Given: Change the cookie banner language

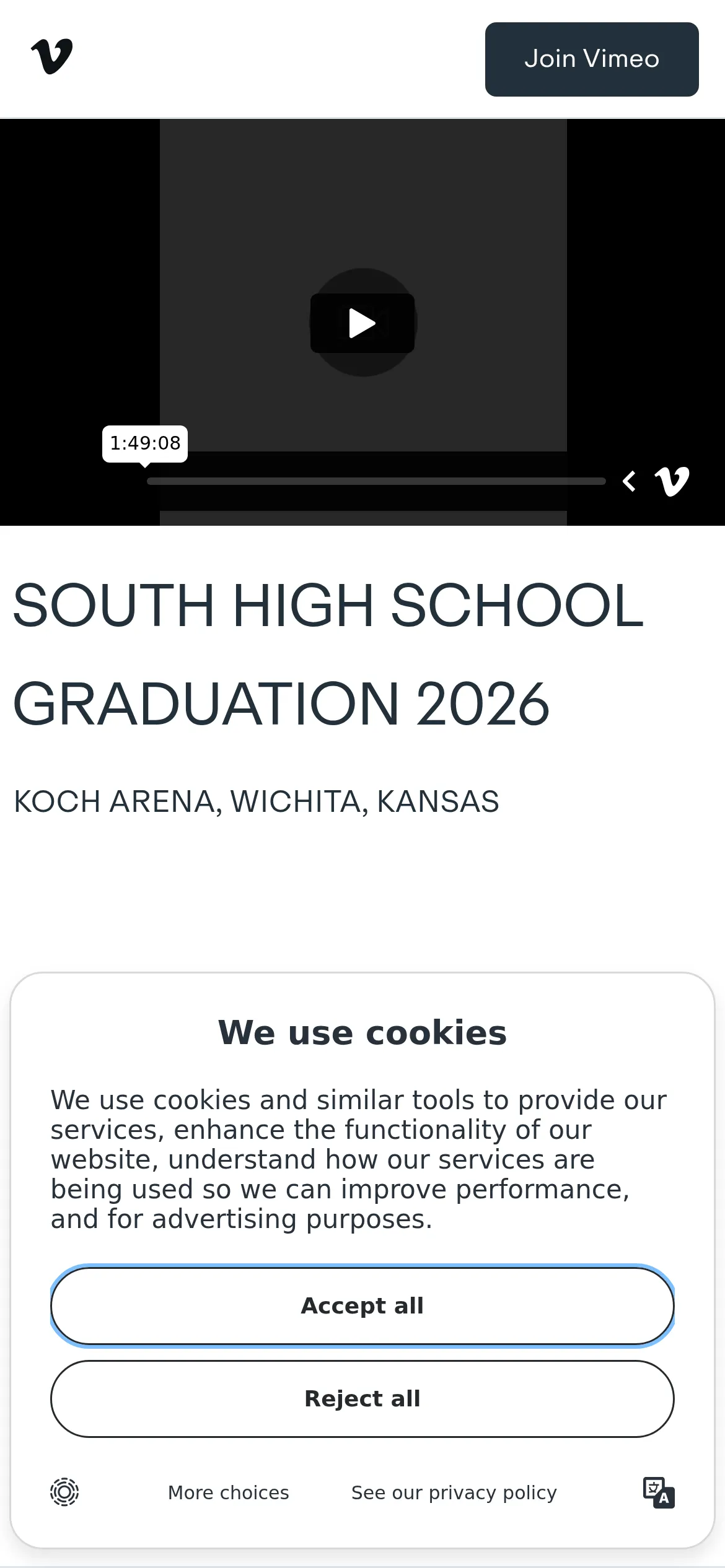Looking at the screenshot, I should [659, 1492].
